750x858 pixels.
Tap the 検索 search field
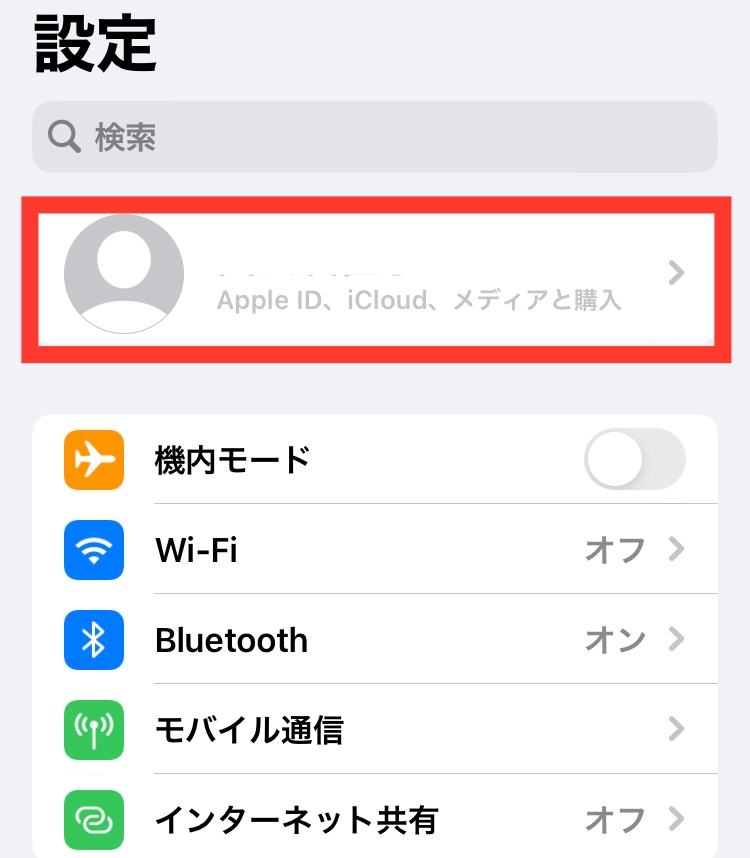[374, 137]
